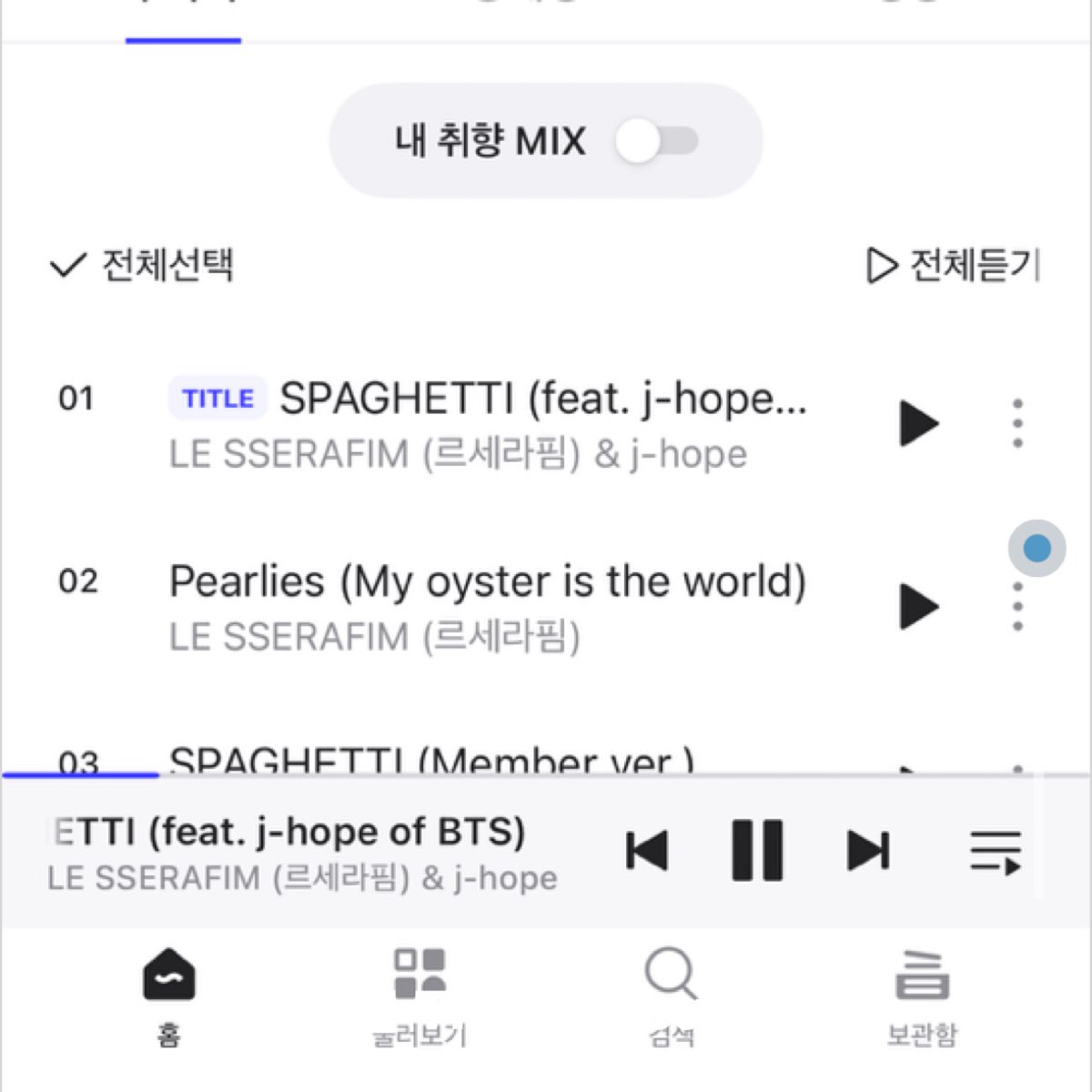Skip to the previous track in mini player
This screenshot has width=1092, height=1092.
647,852
